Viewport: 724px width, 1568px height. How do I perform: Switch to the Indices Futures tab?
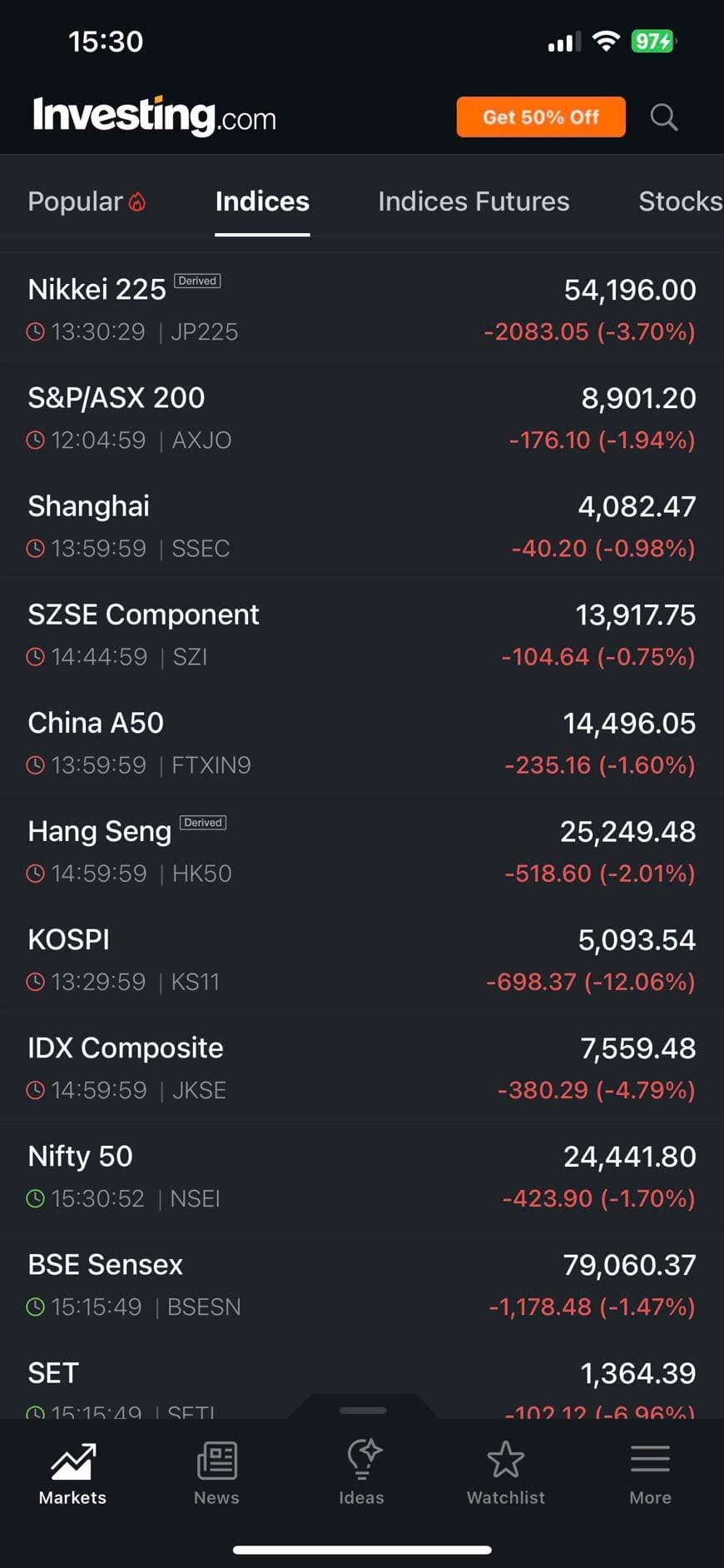tap(474, 202)
